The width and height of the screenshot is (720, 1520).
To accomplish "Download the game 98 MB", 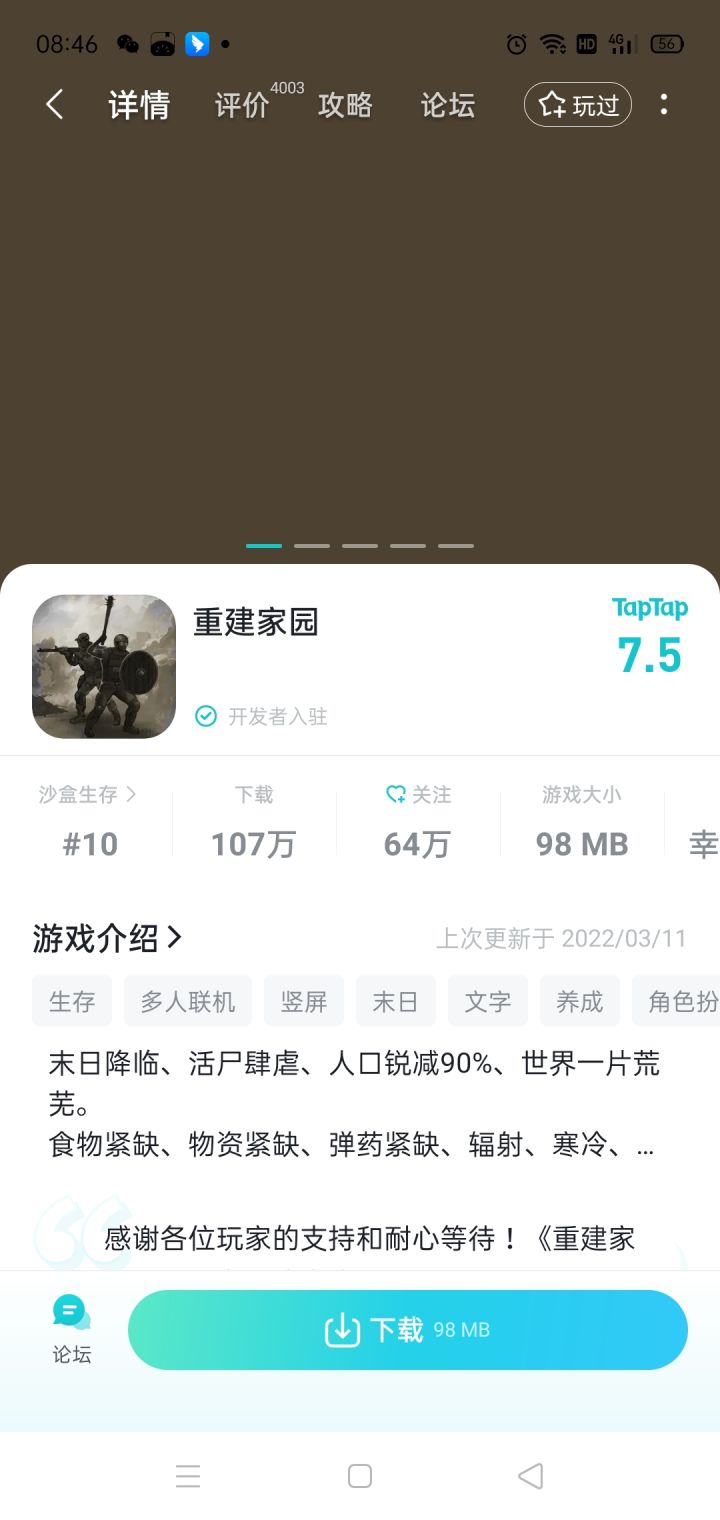I will (x=408, y=1330).
